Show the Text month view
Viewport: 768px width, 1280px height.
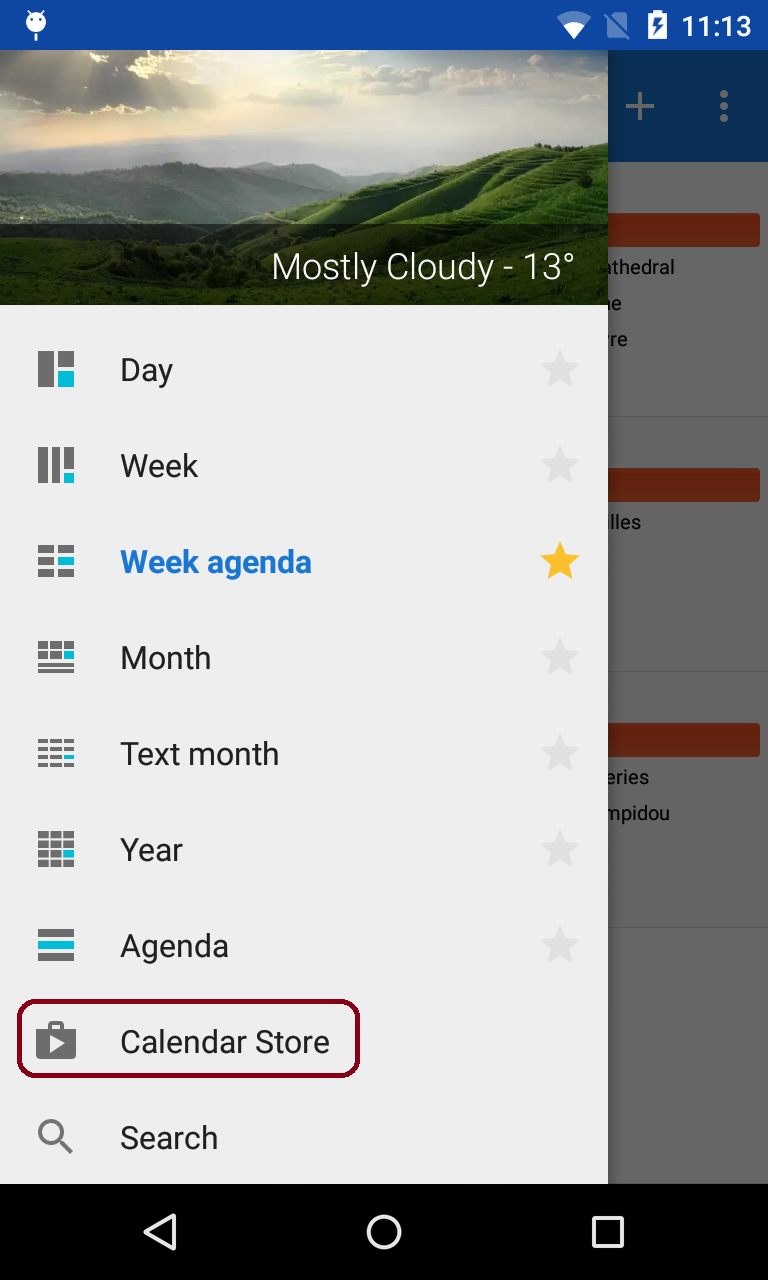199,754
